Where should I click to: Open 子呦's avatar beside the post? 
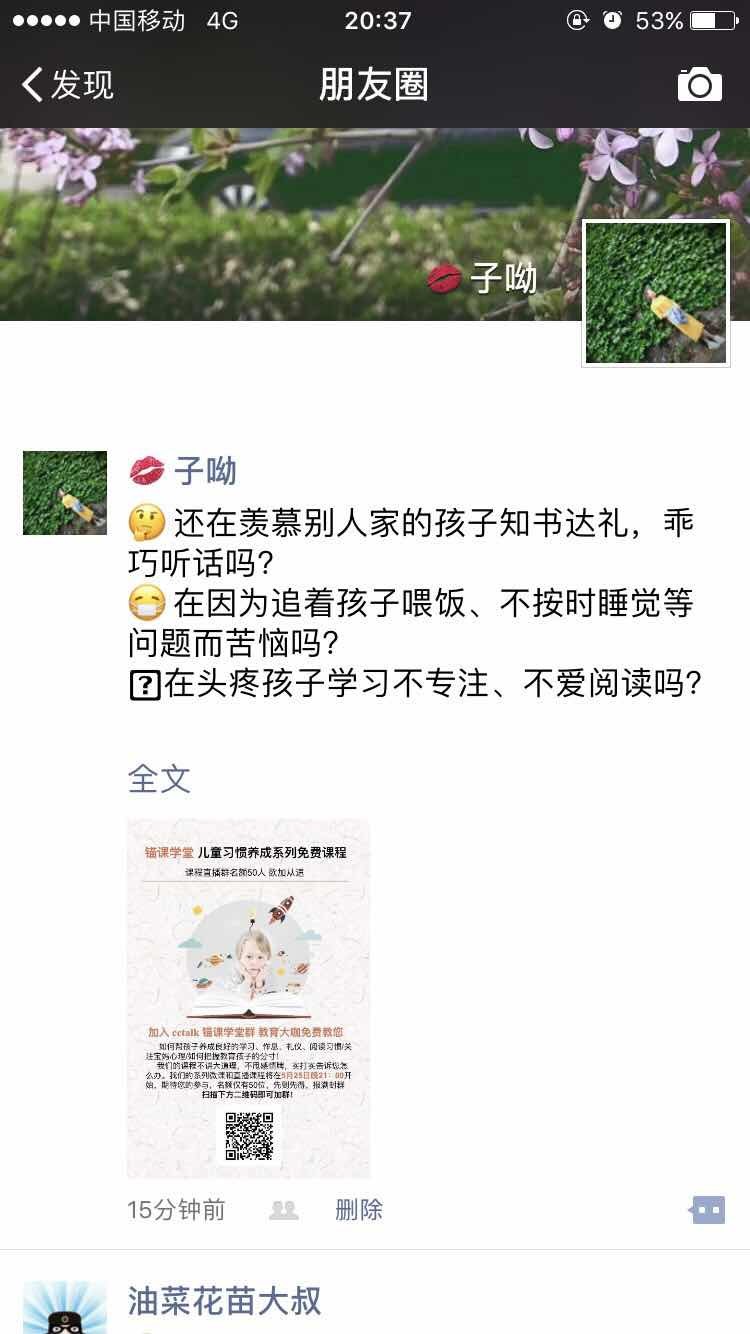pyautogui.click(x=65, y=493)
